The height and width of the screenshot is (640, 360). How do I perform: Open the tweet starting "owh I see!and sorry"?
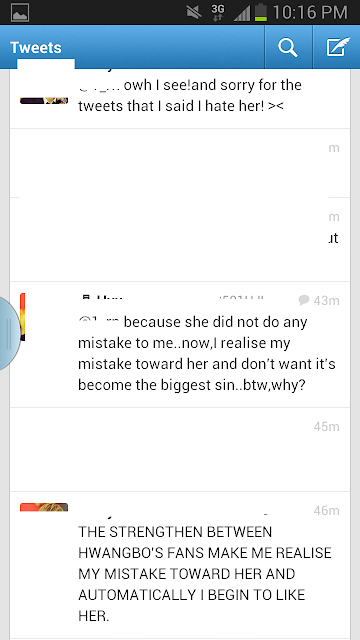(x=180, y=99)
